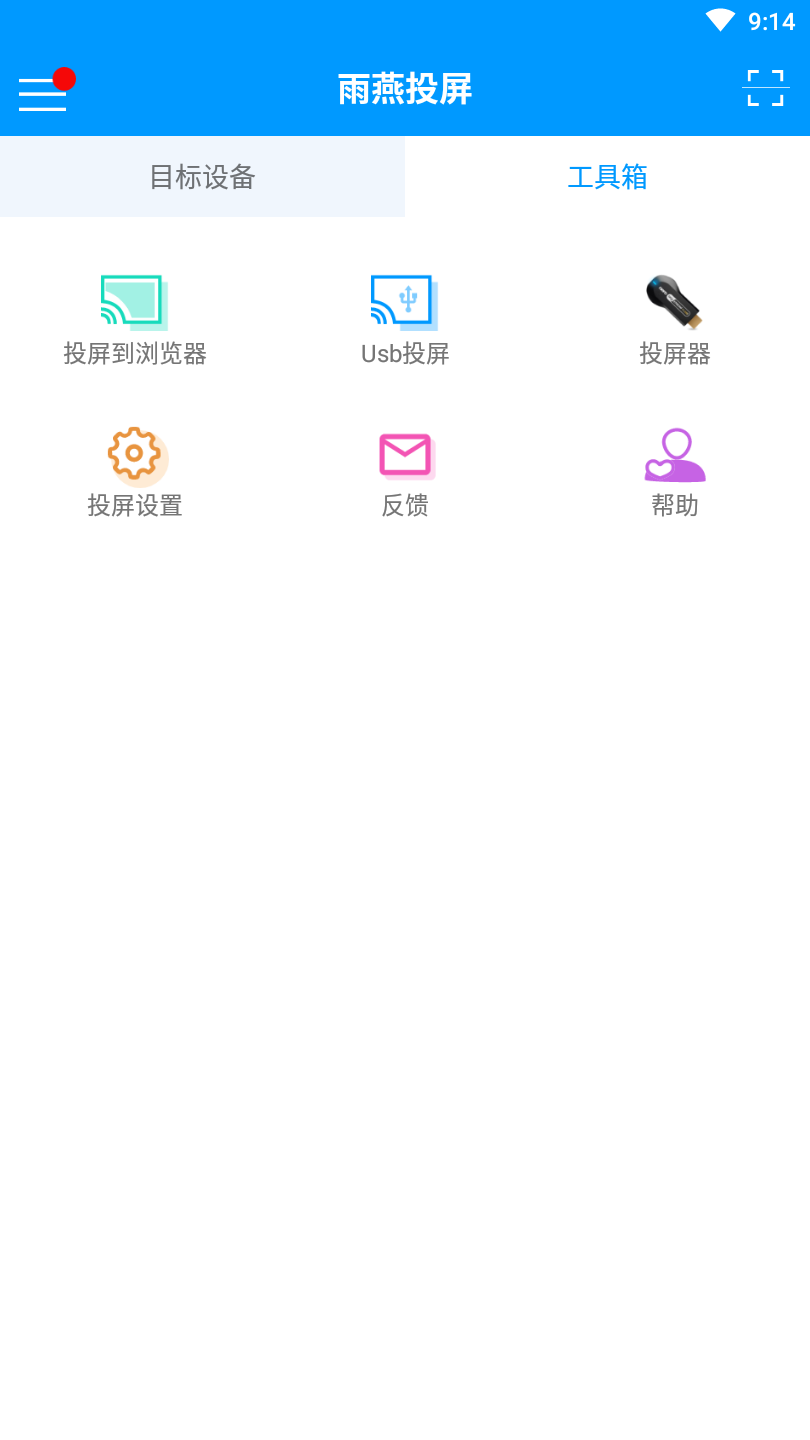Select the 工具箱 tab

(607, 177)
